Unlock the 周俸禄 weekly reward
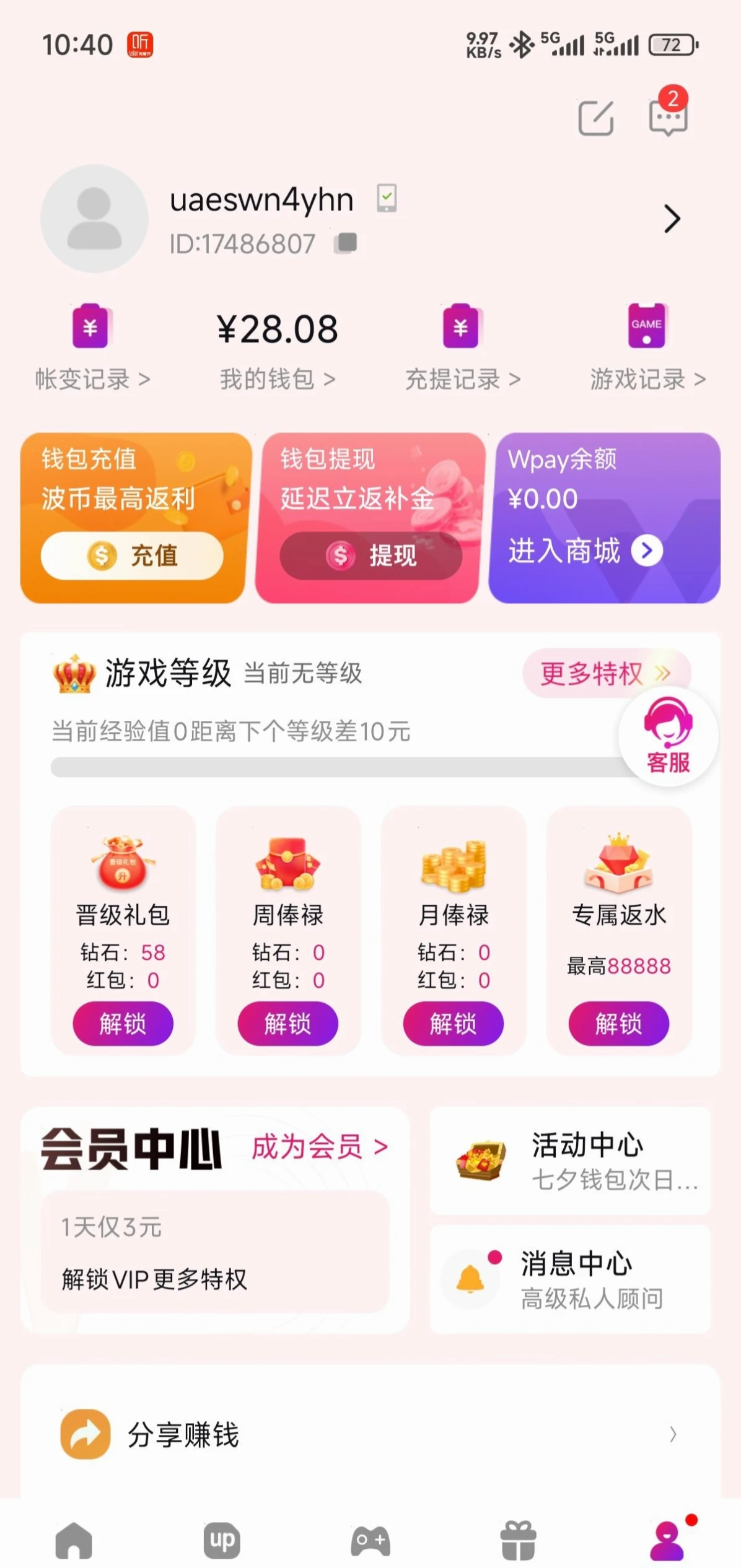 (x=287, y=1024)
